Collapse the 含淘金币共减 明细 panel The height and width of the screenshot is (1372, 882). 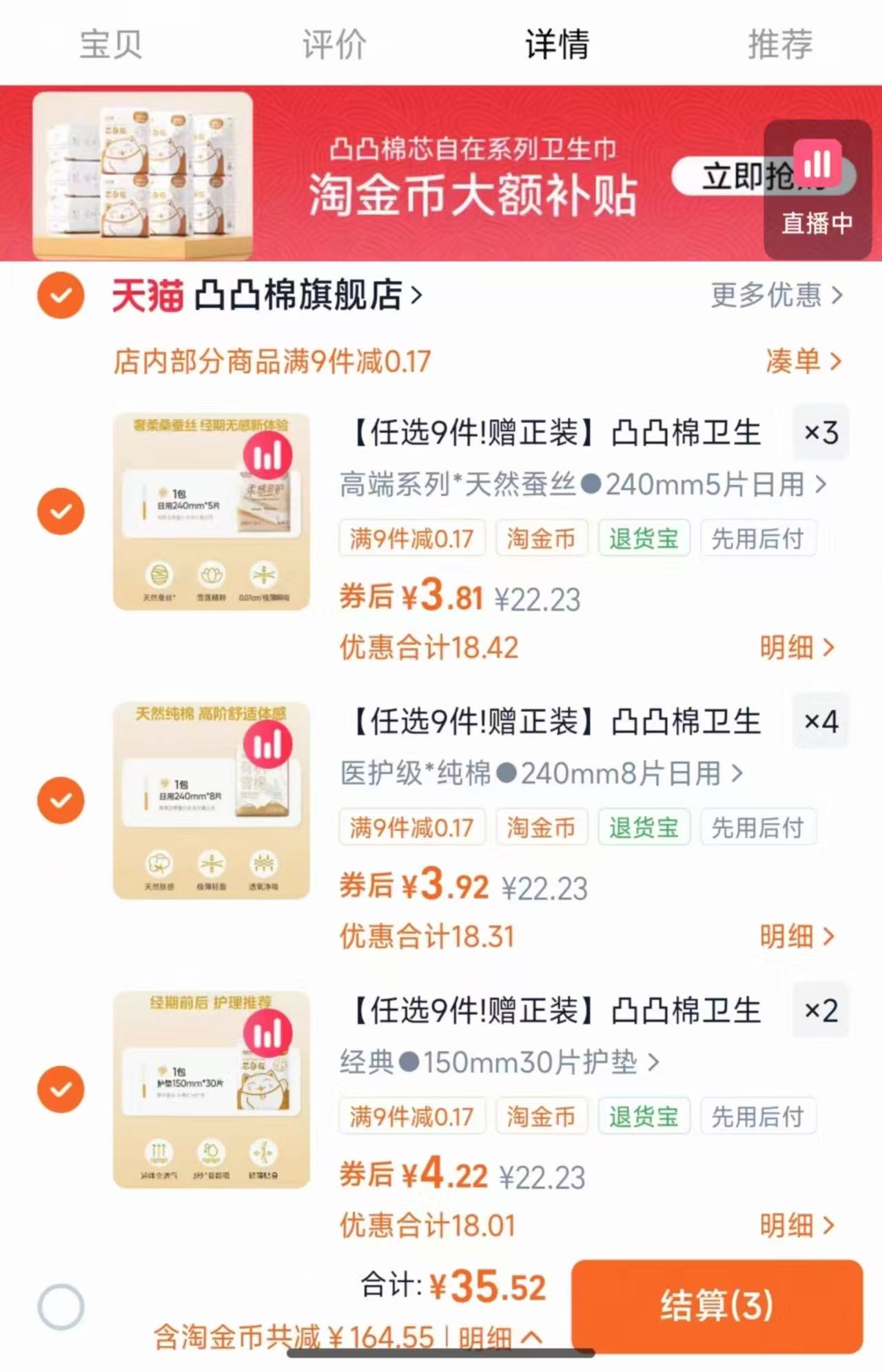point(486,1334)
